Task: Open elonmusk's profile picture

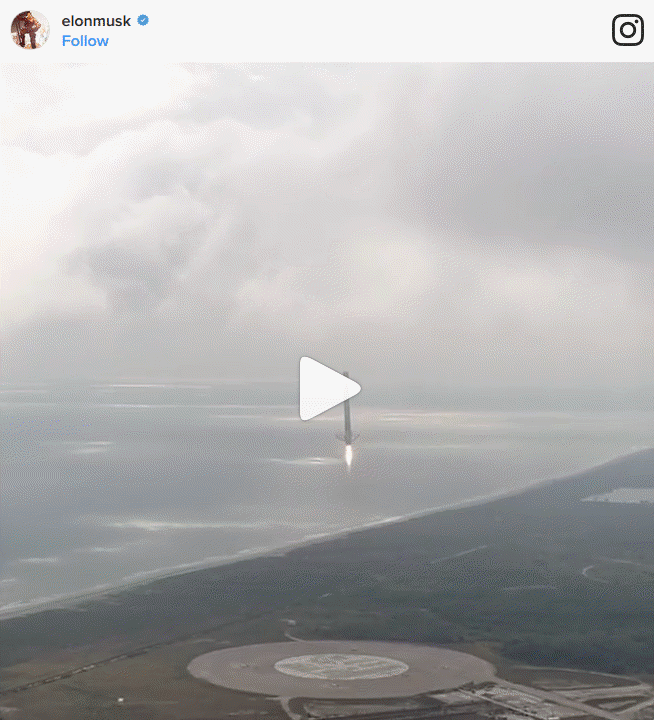Action: click(30, 30)
